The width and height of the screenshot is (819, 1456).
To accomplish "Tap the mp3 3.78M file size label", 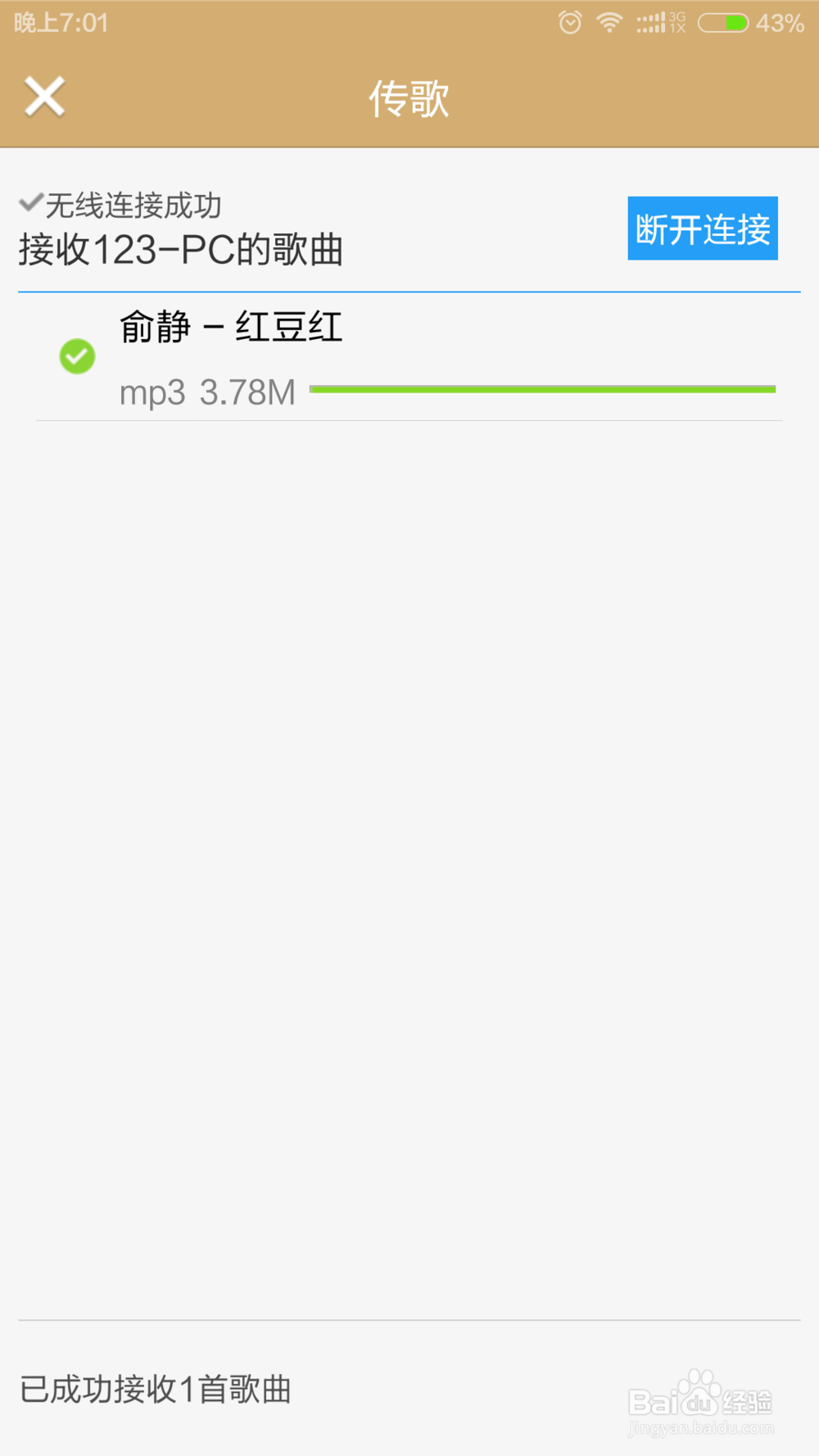I will coord(207,392).
